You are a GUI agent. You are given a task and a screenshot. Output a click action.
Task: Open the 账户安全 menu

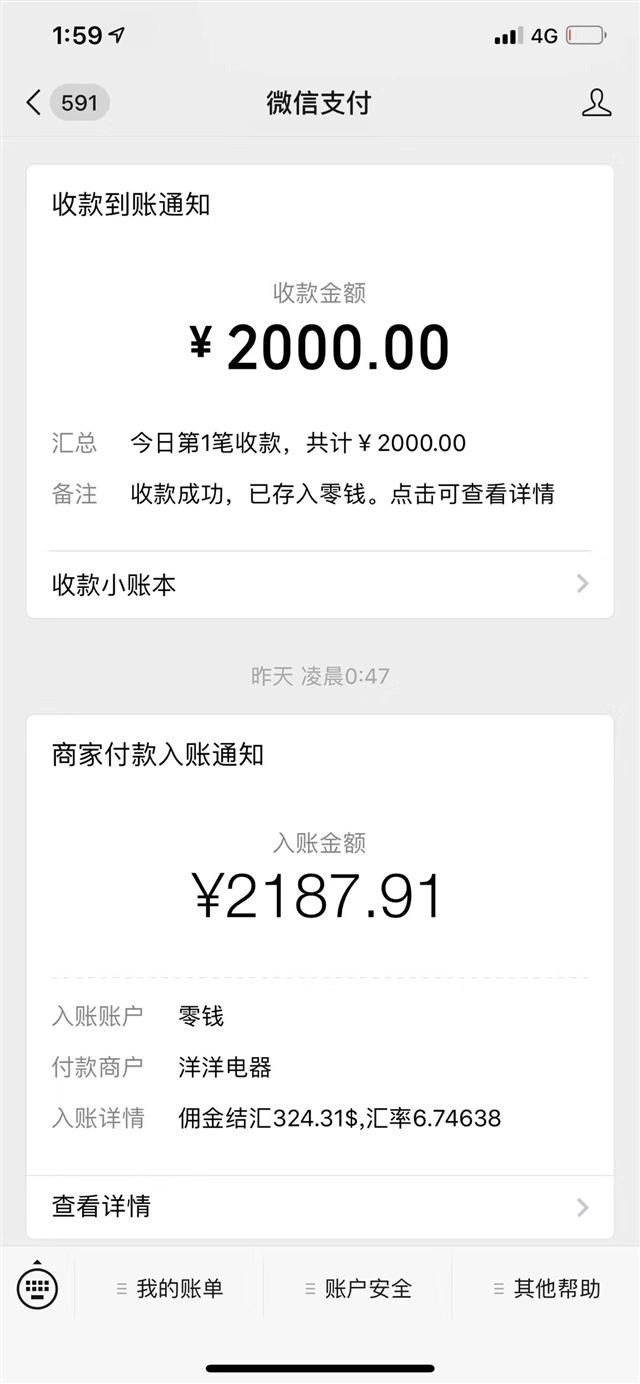(358, 1289)
